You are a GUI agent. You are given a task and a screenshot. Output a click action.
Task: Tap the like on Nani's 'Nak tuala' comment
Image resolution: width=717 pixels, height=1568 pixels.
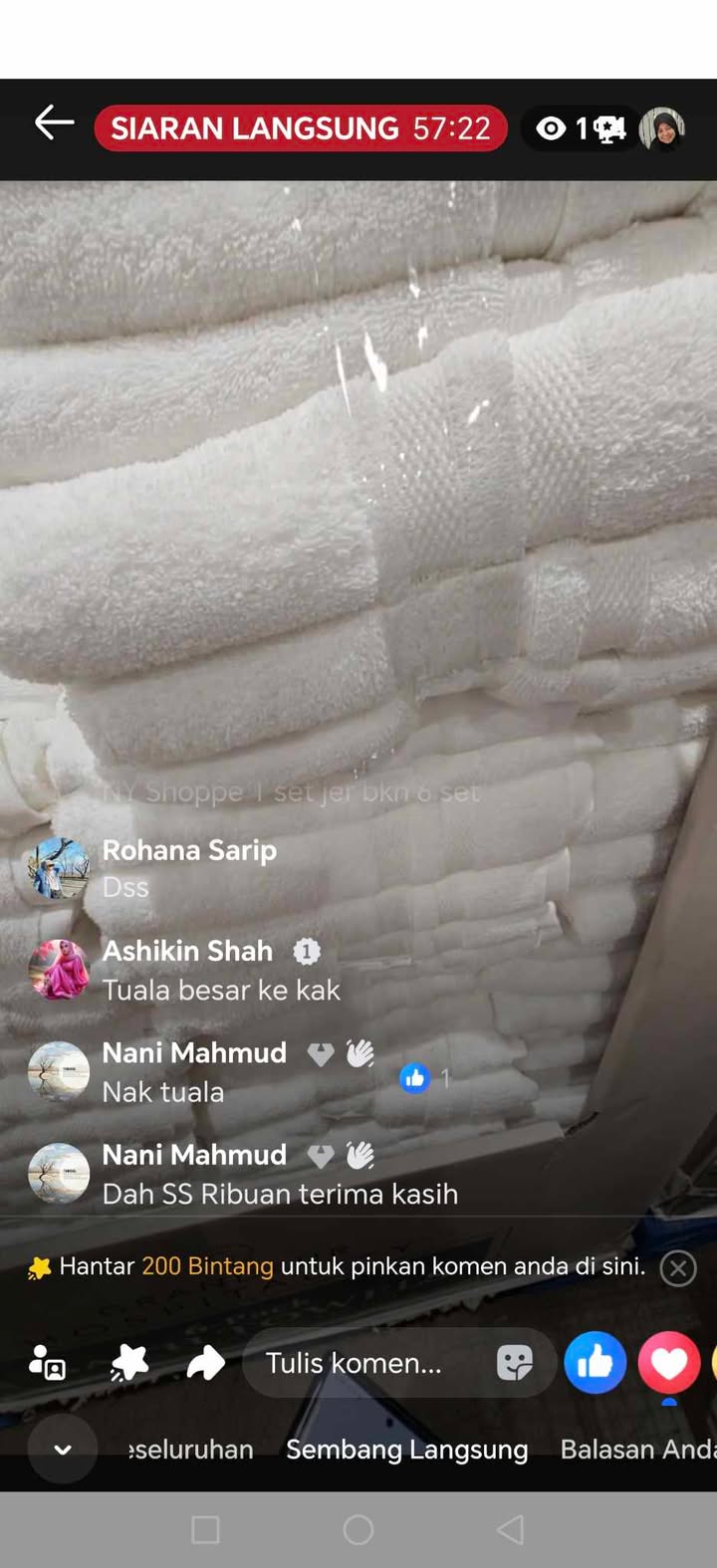coord(414,1077)
